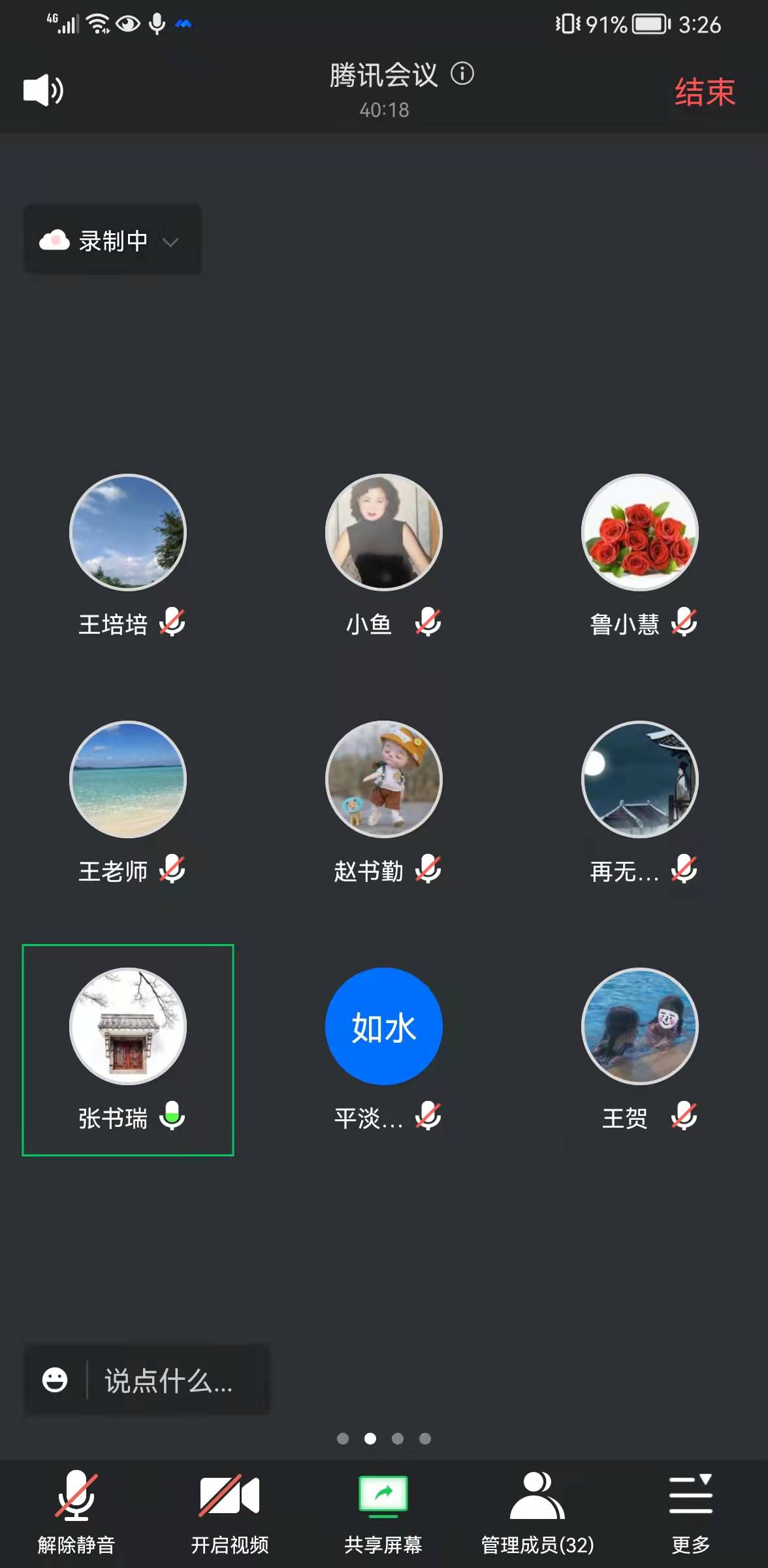
Task: Tap the 说点什么 chat input
Action: click(x=168, y=1380)
